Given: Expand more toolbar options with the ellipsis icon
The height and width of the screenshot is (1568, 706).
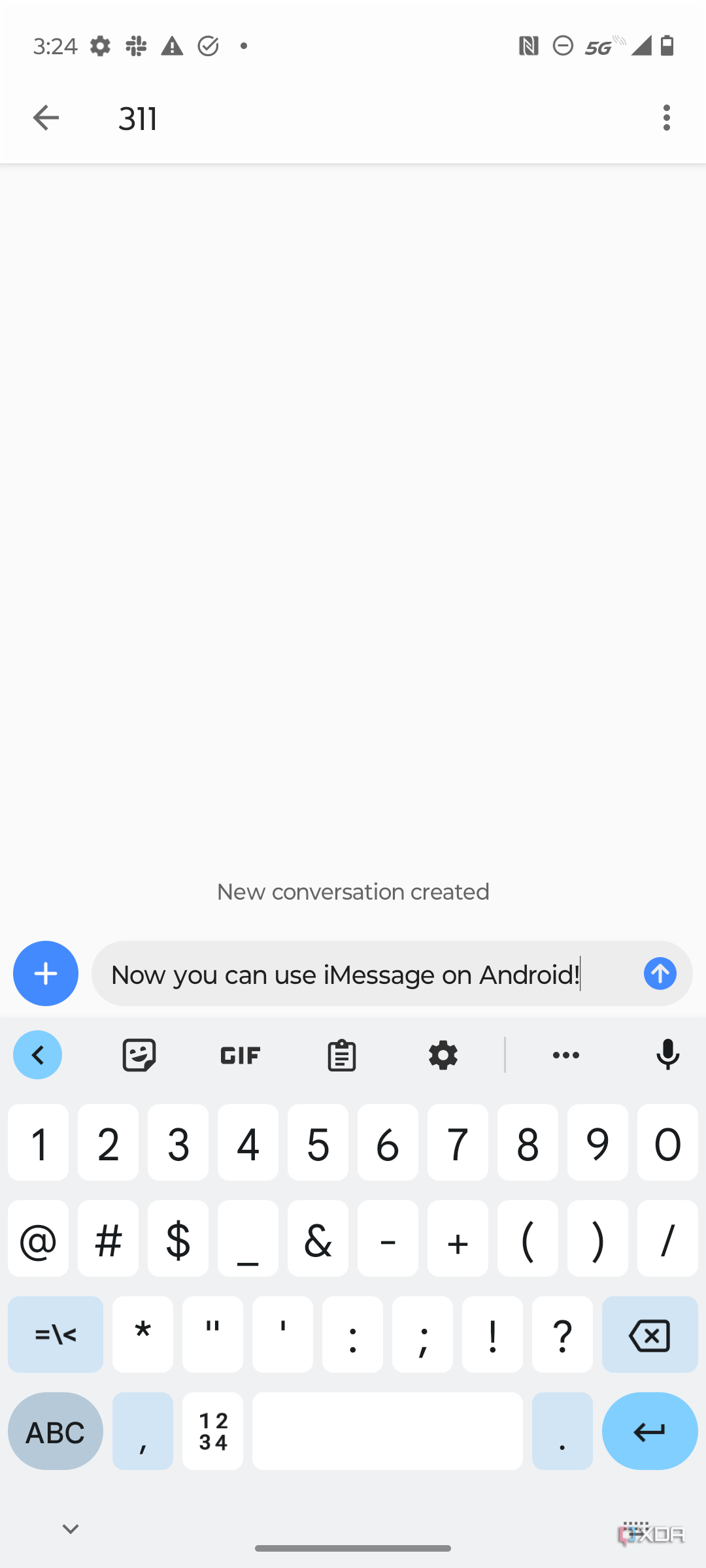Looking at the screenshot, I should click(565, 1054).
